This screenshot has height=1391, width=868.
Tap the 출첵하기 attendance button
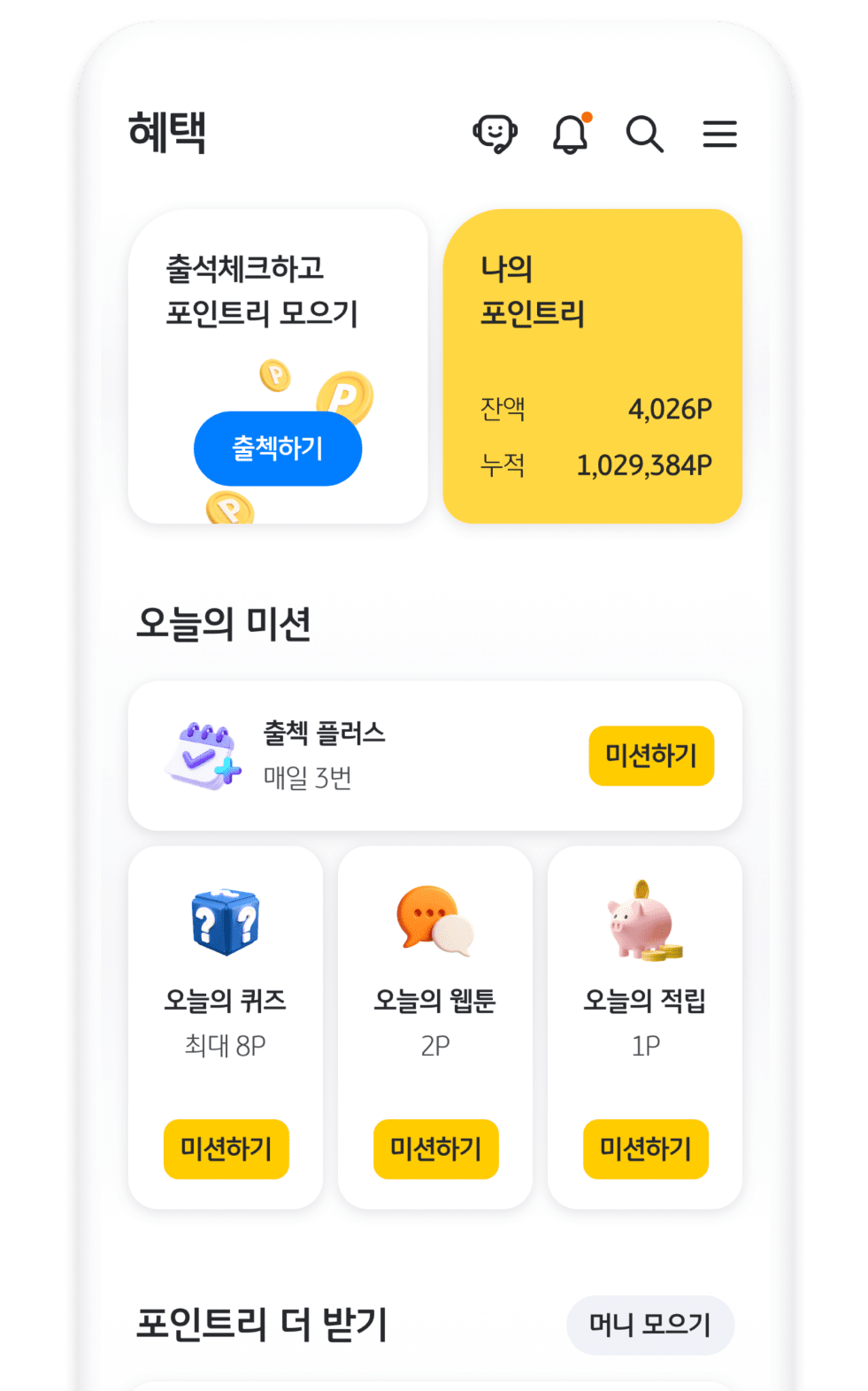click(278, 449)
